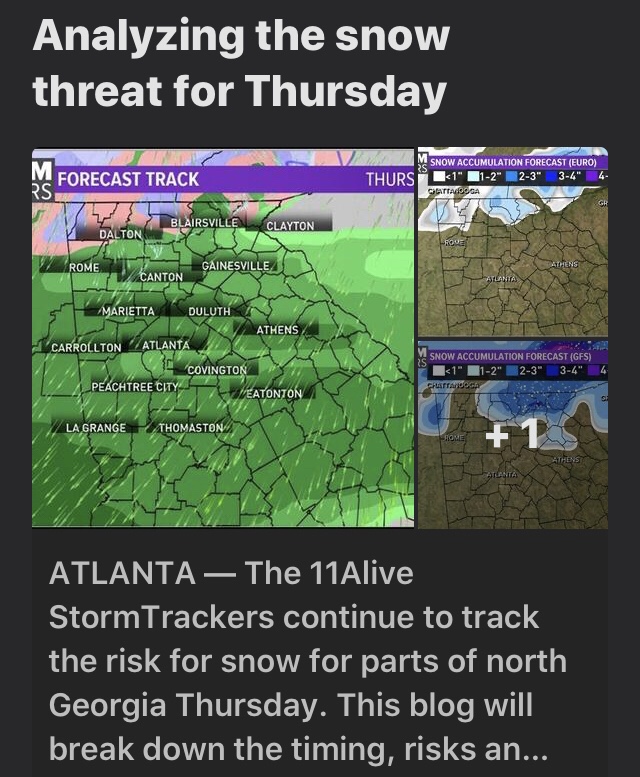The image size is (640, 777).
Task: View more photos via the +1 tile
Action: (x=512, y=433)
